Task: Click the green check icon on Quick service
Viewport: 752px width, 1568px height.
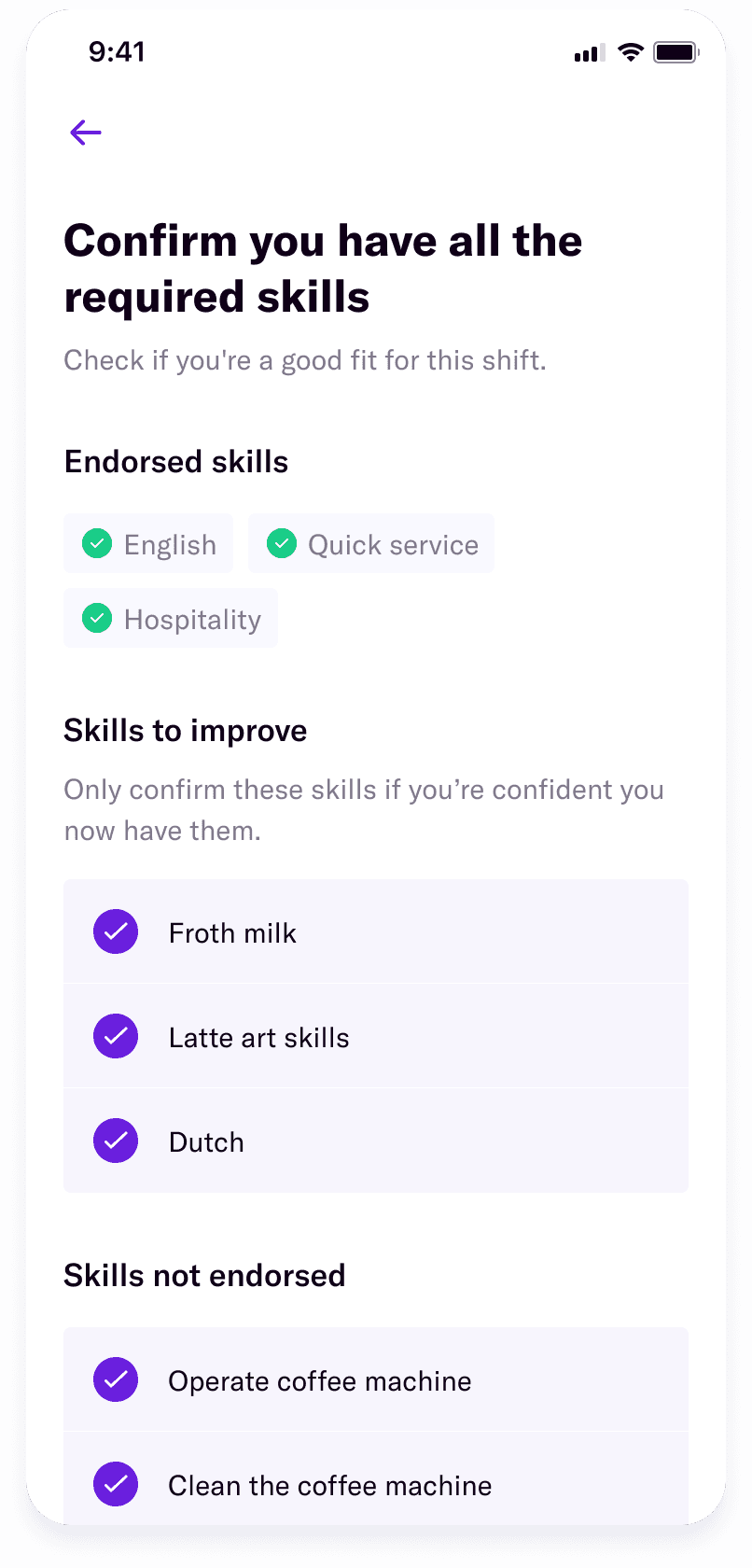Action: tap(281, 543)
